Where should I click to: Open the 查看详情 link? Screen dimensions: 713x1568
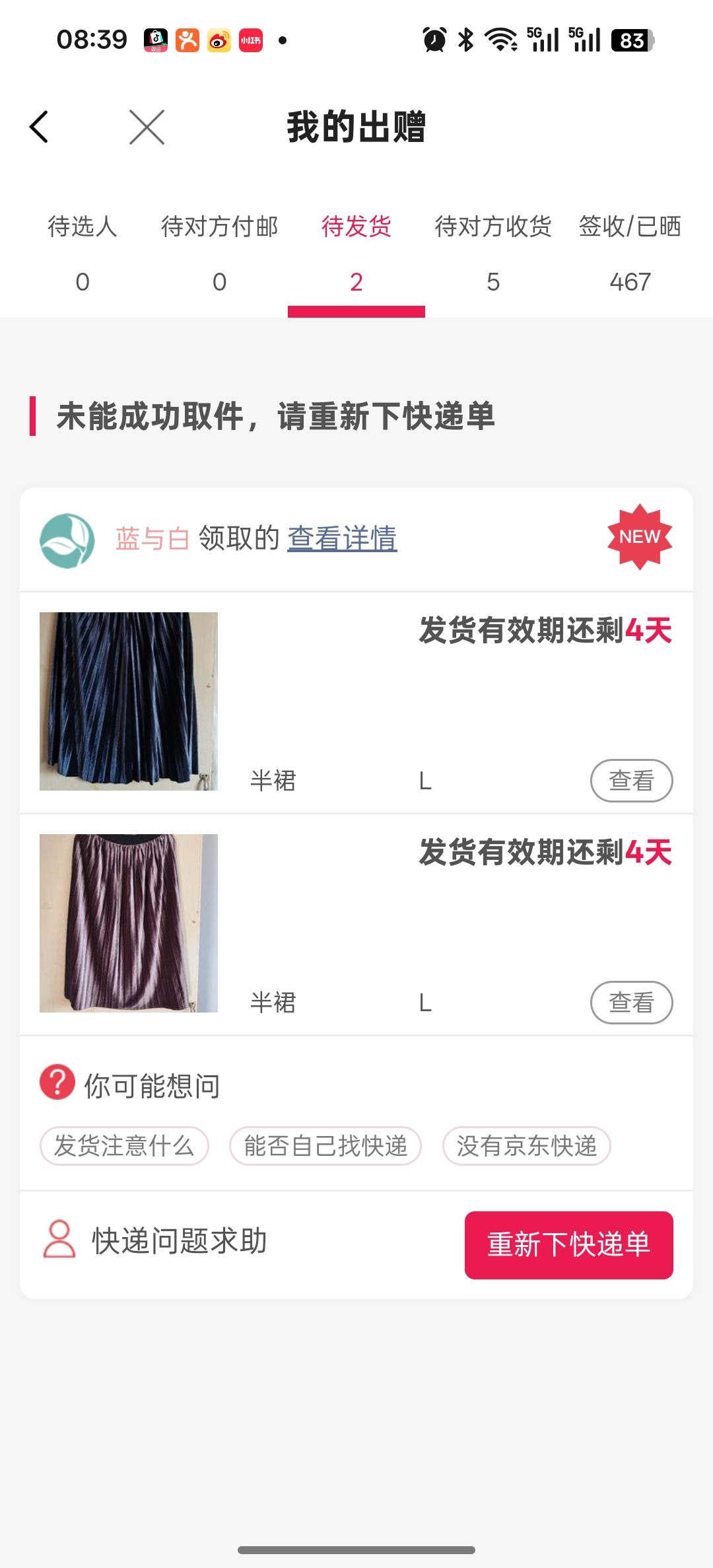342,538
